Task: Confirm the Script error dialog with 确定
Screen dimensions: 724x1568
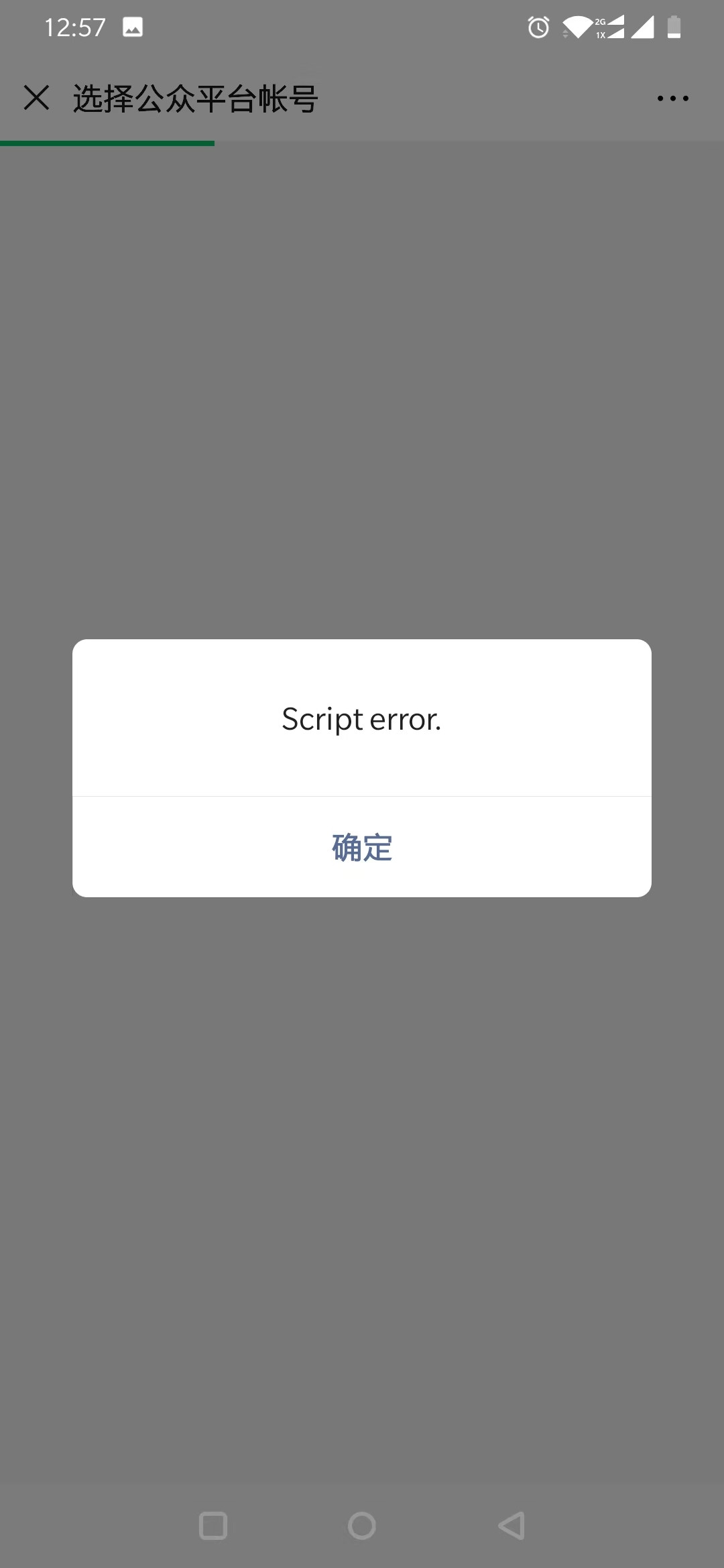Action: [x=362, y=847]
